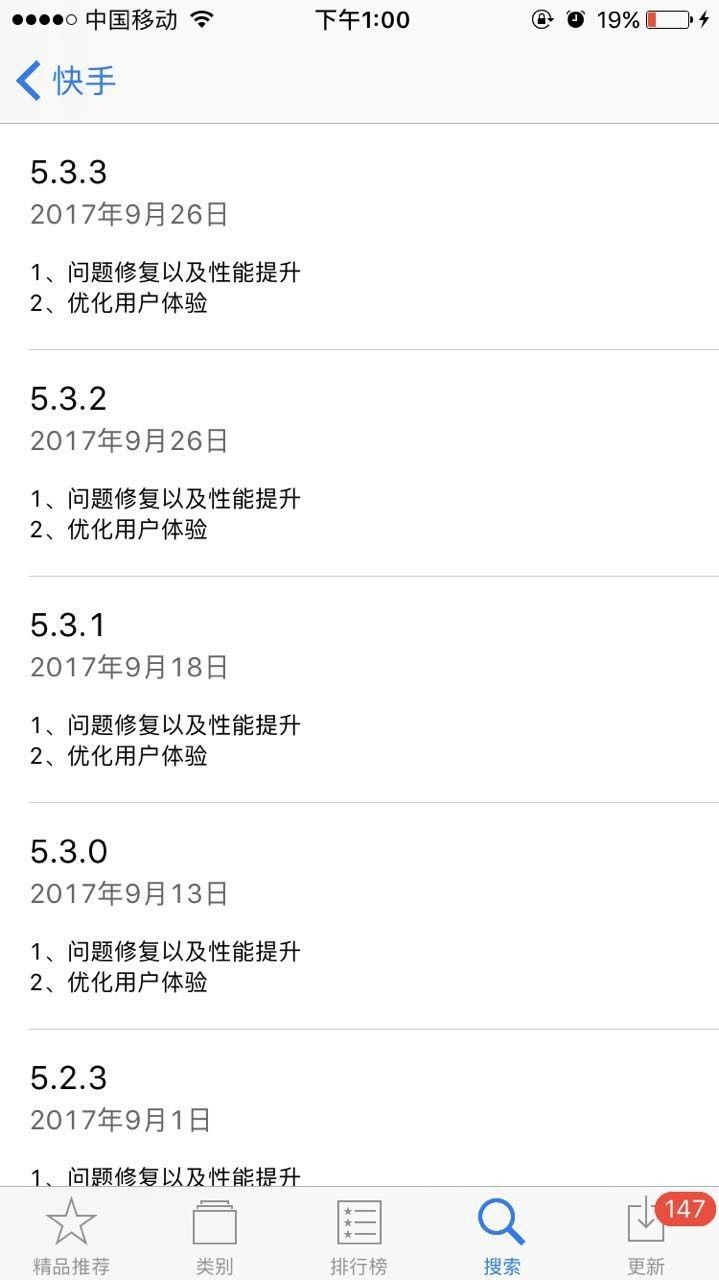The height and width of the screenshot is (1280, 719).
Task: Go back to the 快手 app page
Action: point(66,80)
